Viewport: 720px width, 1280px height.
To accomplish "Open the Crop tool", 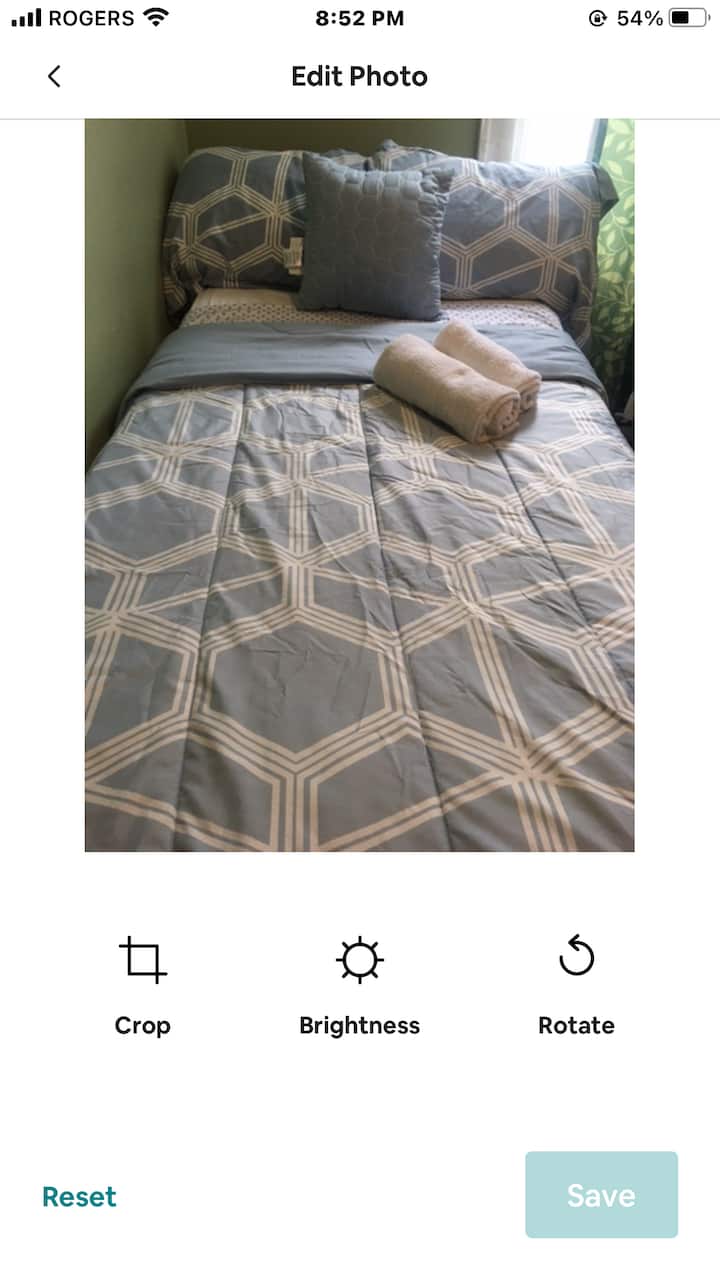I will (x=143, y=986).
